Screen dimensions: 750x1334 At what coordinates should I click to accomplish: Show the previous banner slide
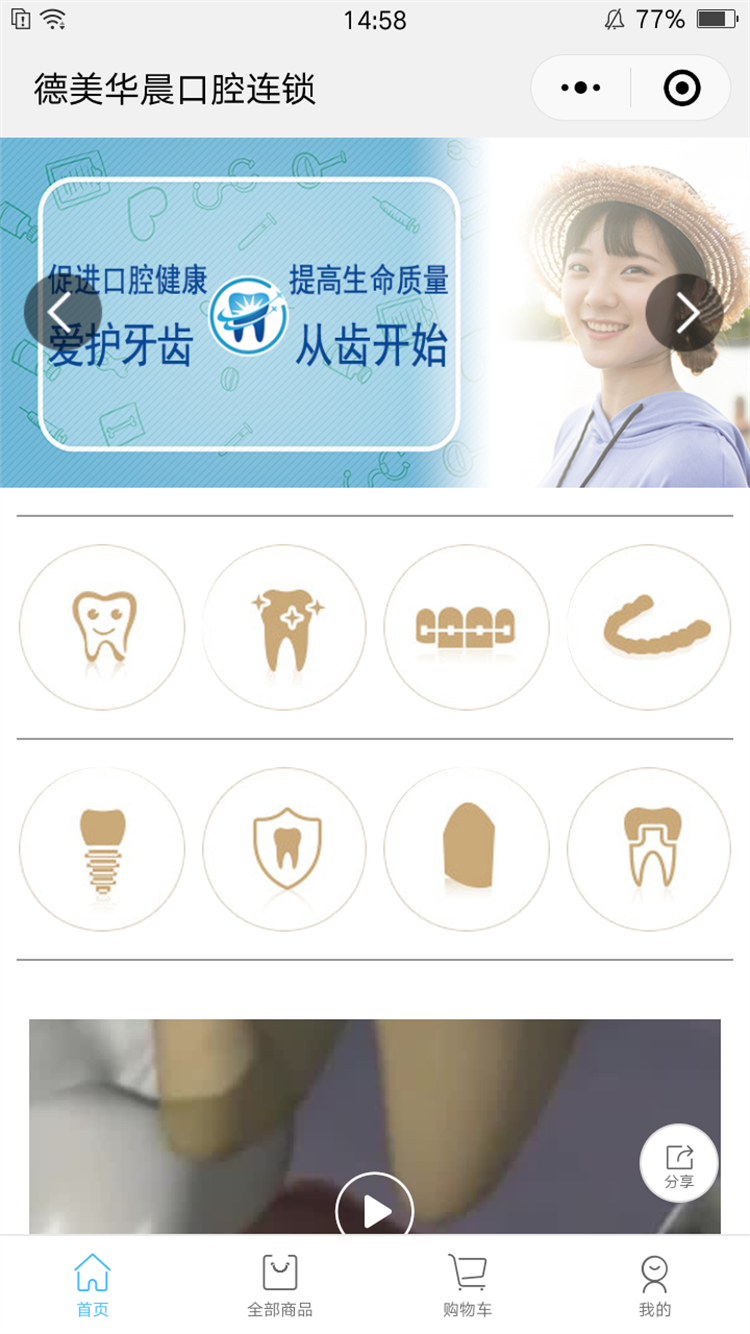(x=62, y=313)
